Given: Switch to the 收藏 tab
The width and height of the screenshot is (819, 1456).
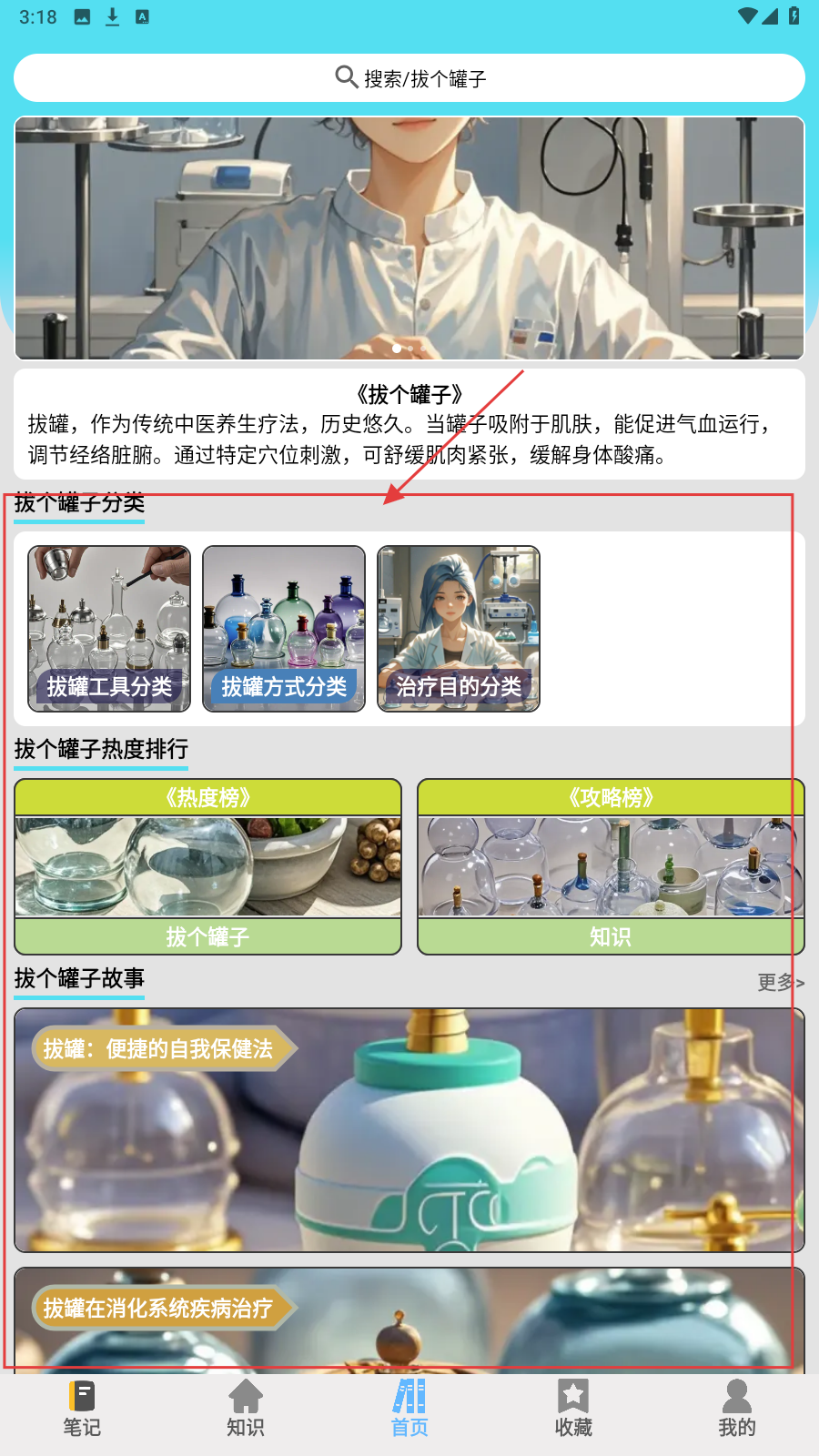Looking at the screenshot, I should (573, 1408).
